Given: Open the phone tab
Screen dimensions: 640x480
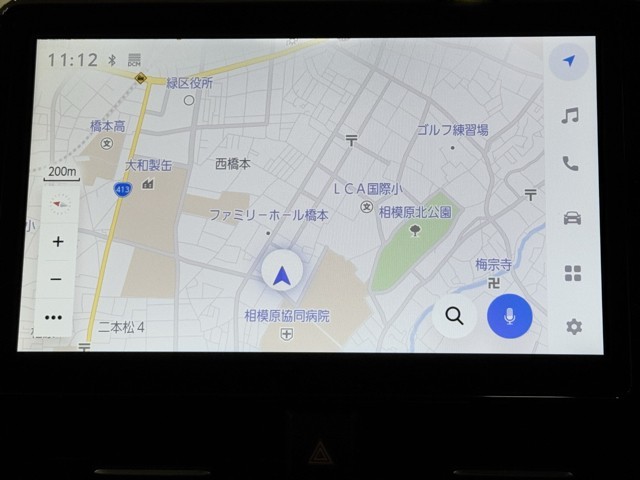Looking at the screenshot, I should tap(570, 164).
